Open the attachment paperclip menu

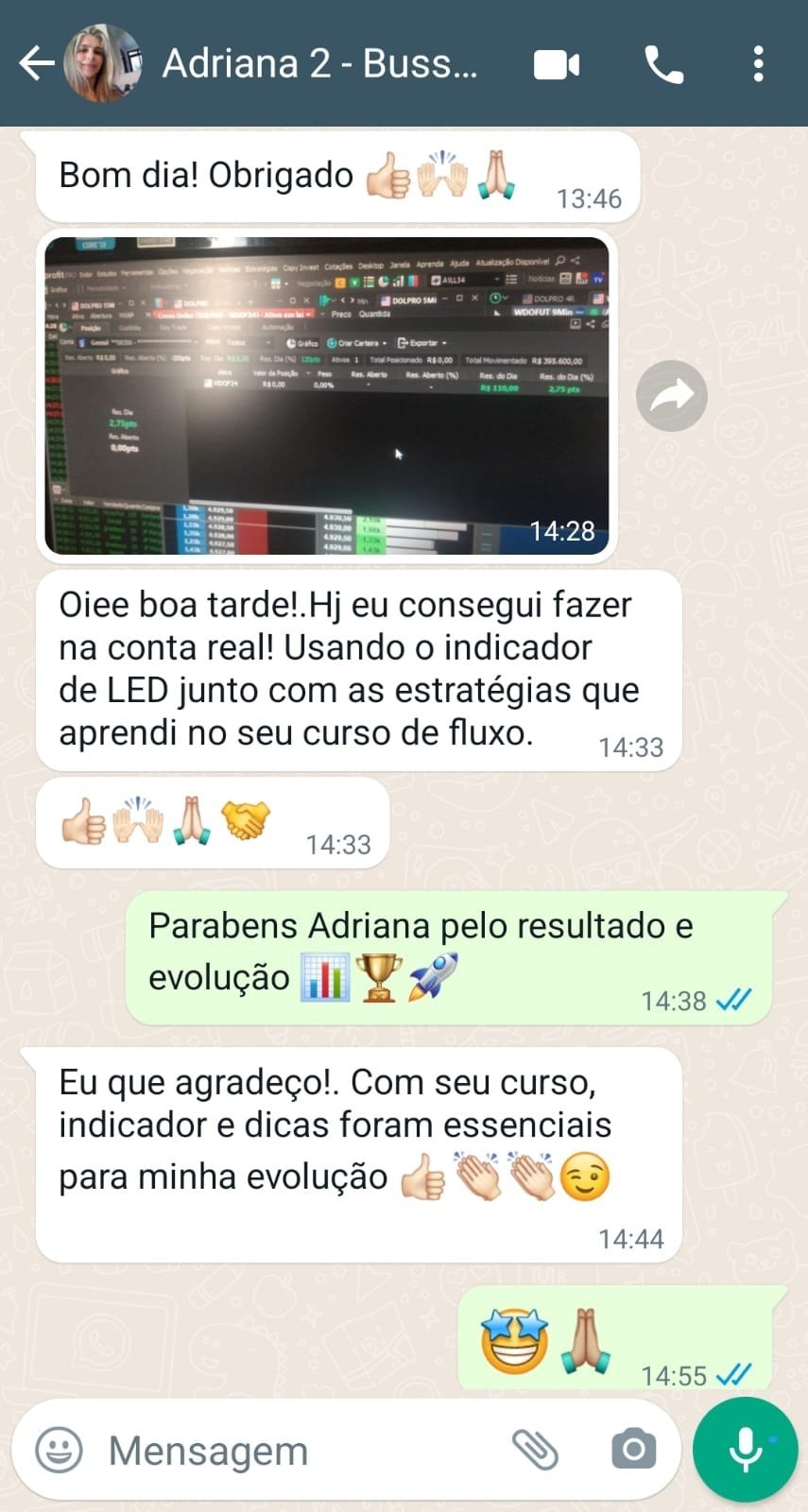536,1450
